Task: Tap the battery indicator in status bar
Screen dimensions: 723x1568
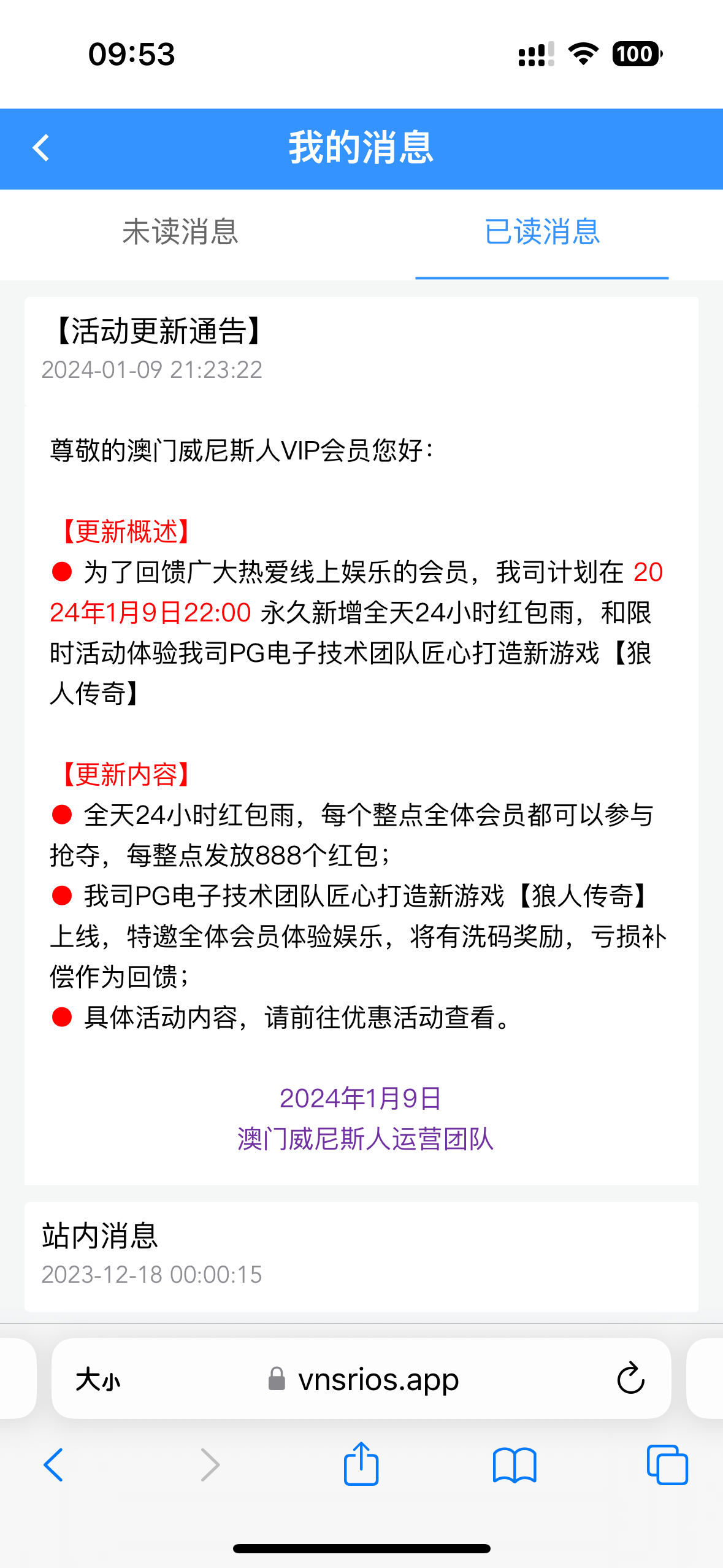Action: [635, 55]
